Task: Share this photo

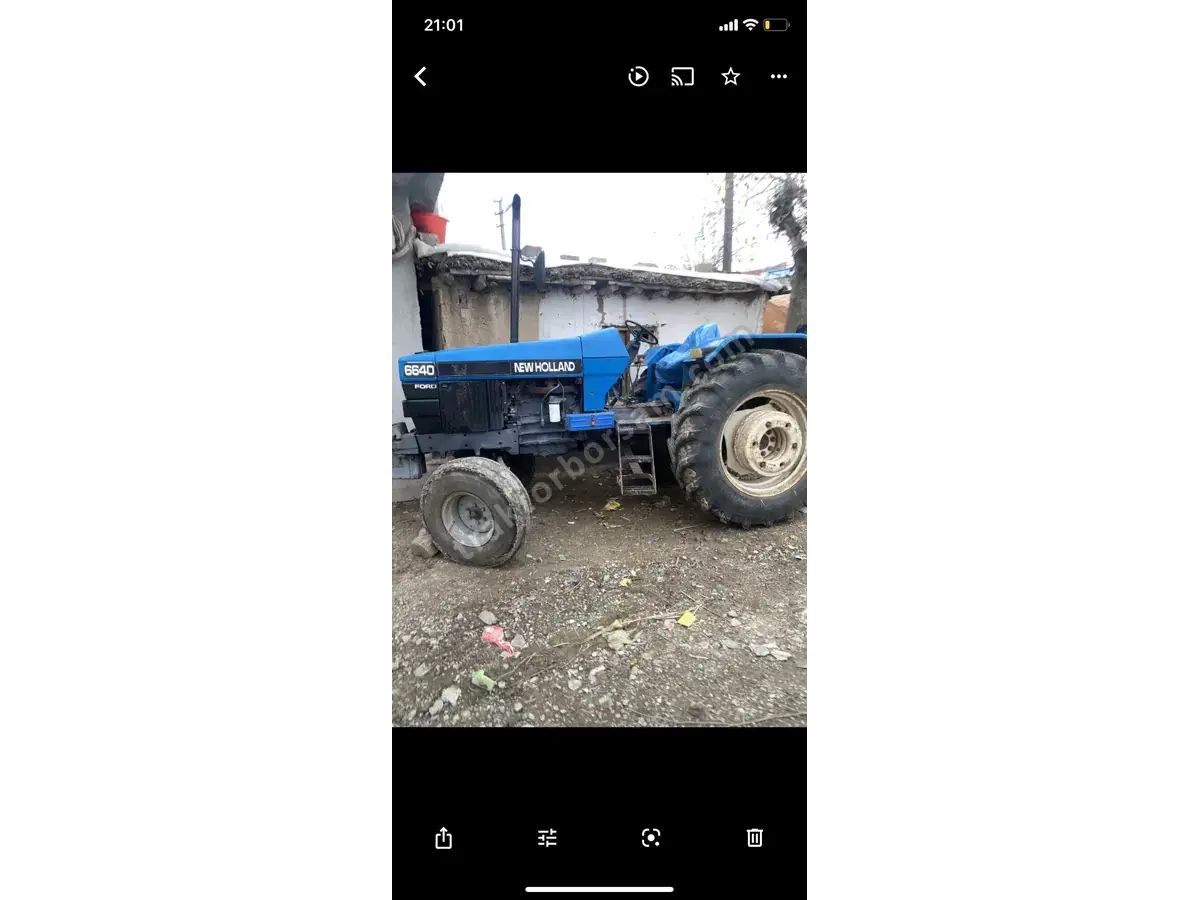Action: pyautogui.click(x=444, y=838)
